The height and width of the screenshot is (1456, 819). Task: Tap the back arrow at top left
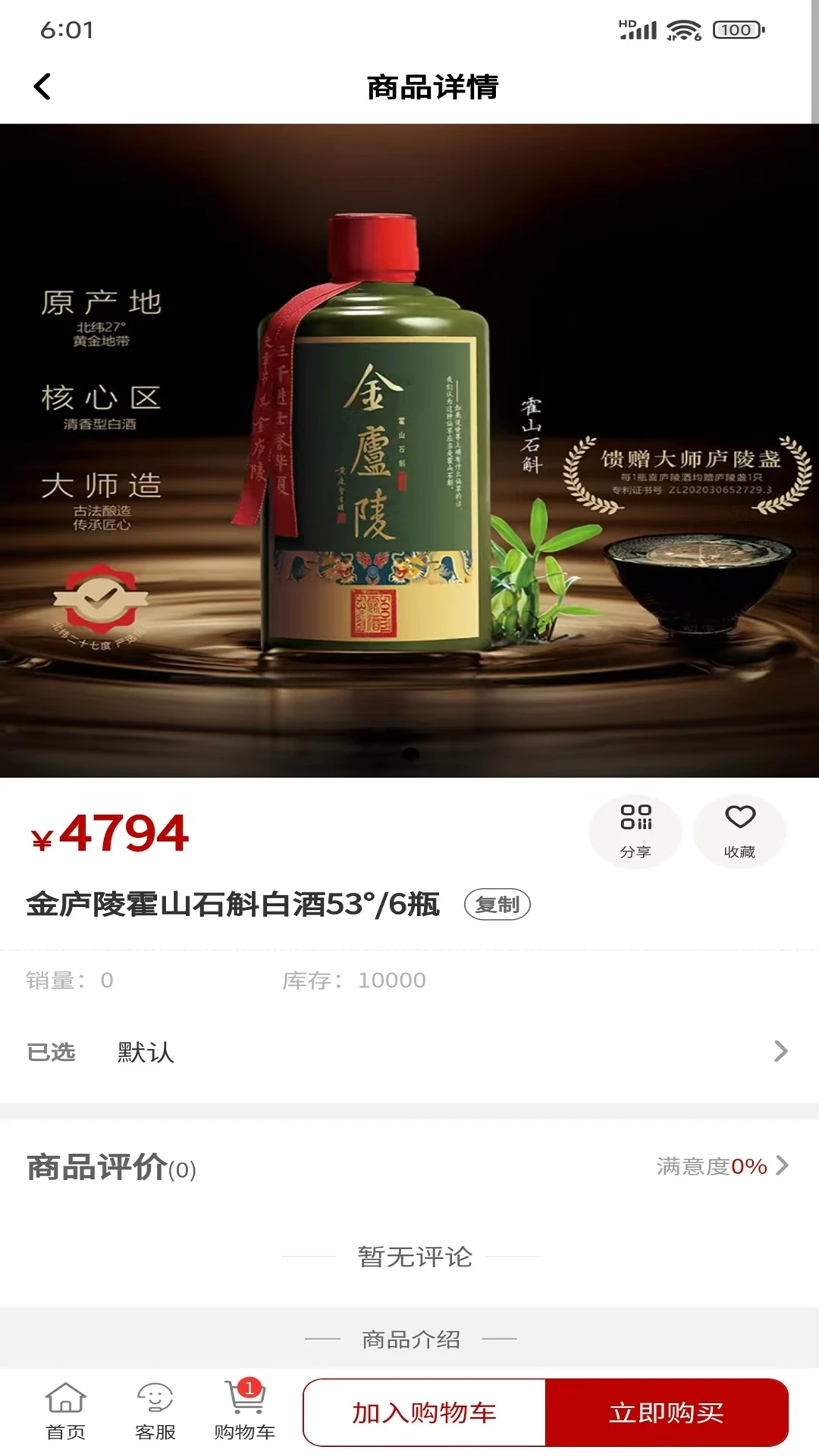point(43,86)
